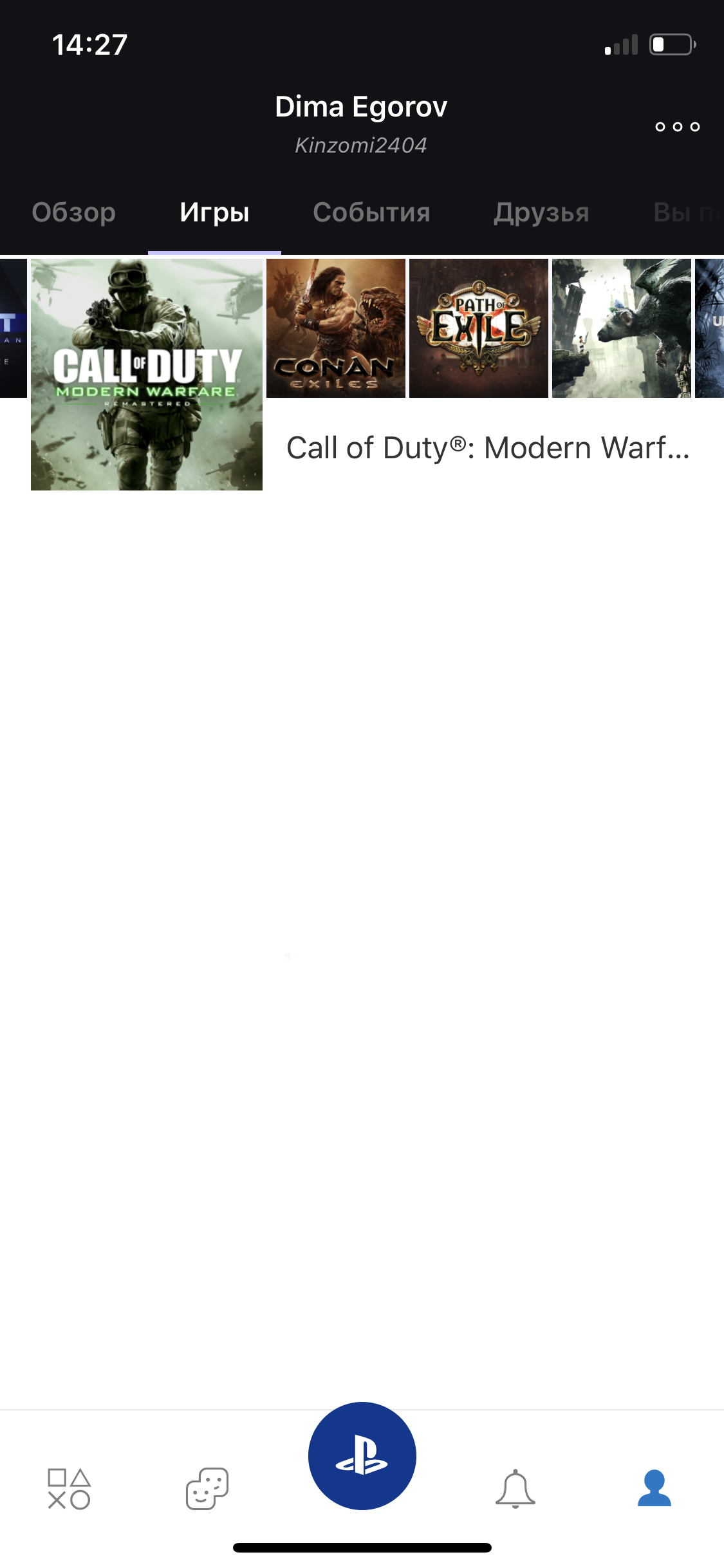Viewport: 724px width, 1568px height.
Task: Open the three-dot overflow menu
Action: pos(677,127)
